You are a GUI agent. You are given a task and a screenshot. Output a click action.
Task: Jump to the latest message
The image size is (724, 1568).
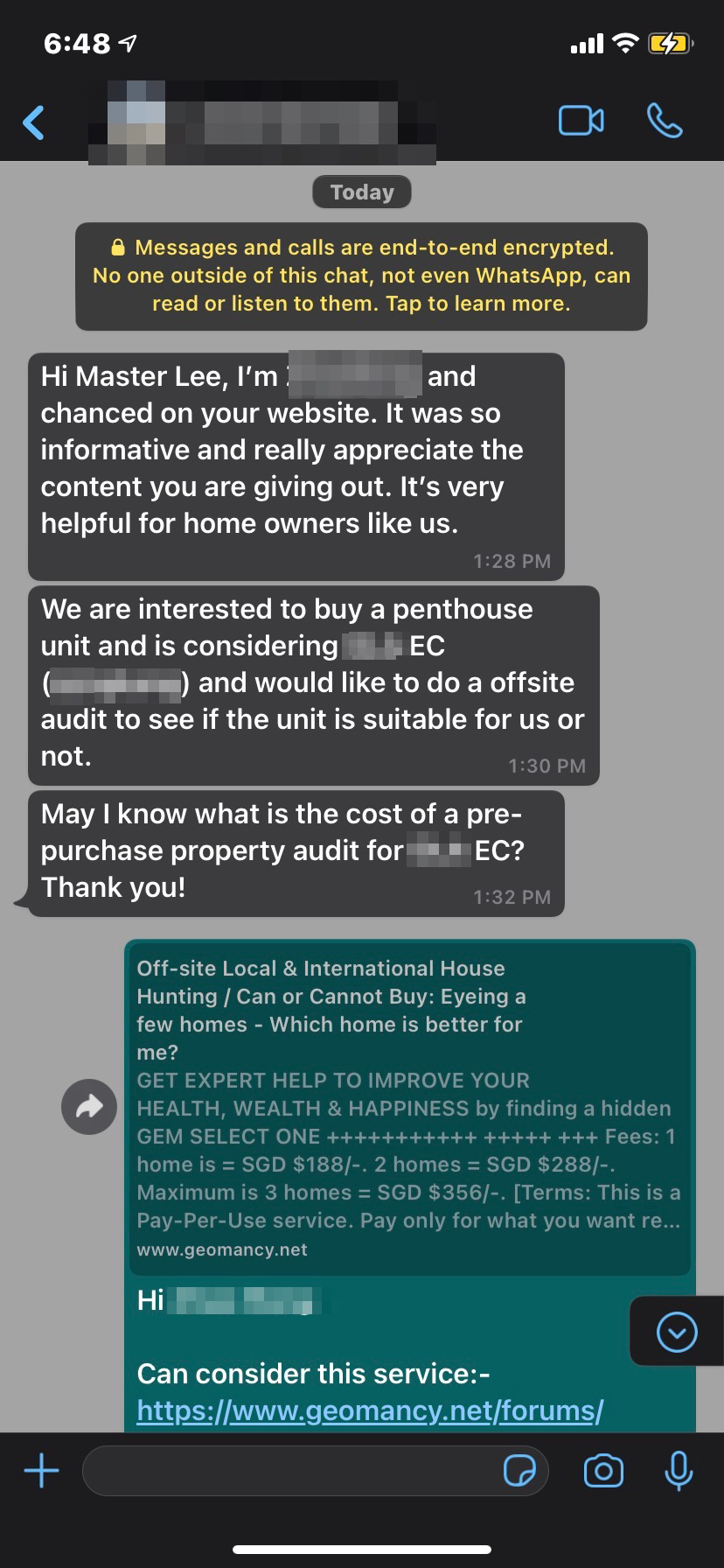coord(676,1333)
